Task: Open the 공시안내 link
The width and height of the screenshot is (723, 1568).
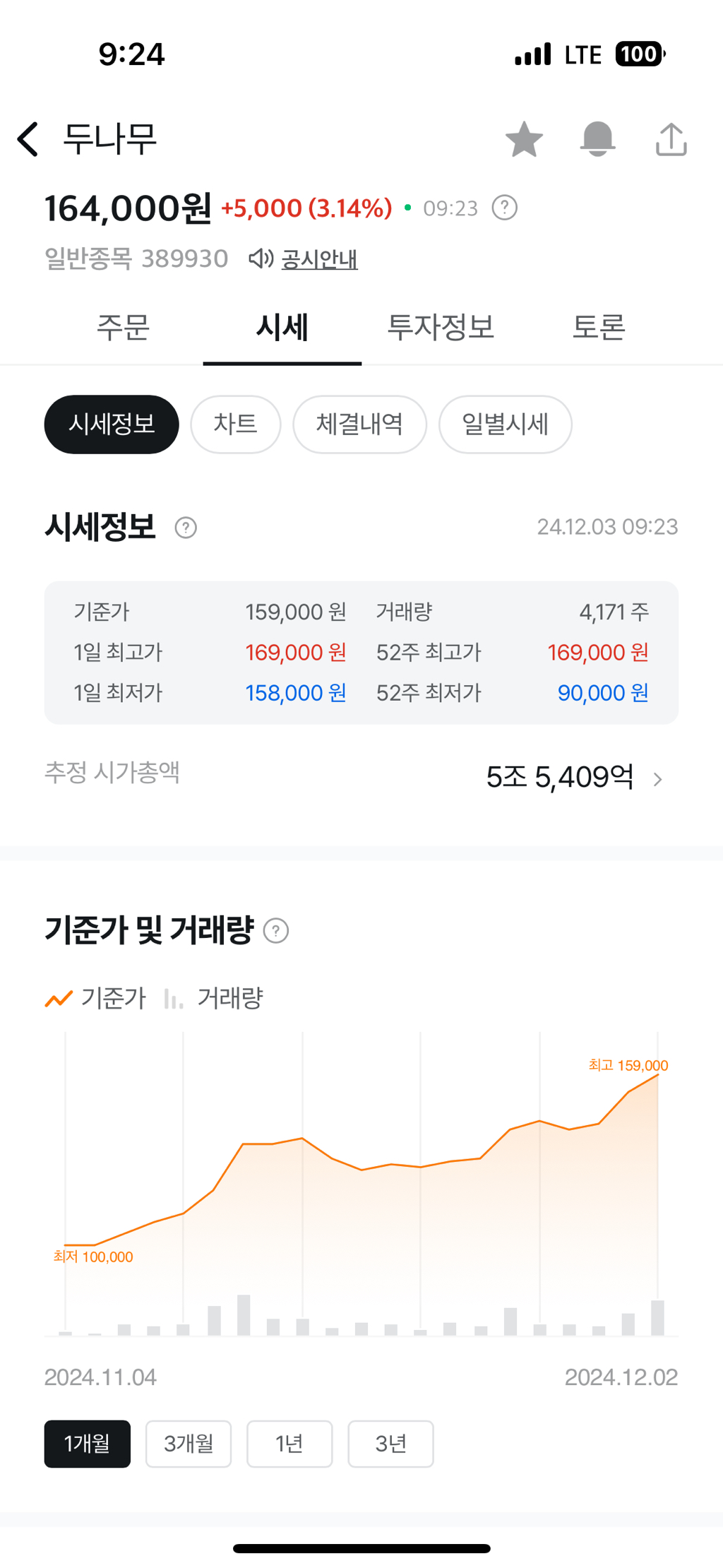Action: [319, 259]
